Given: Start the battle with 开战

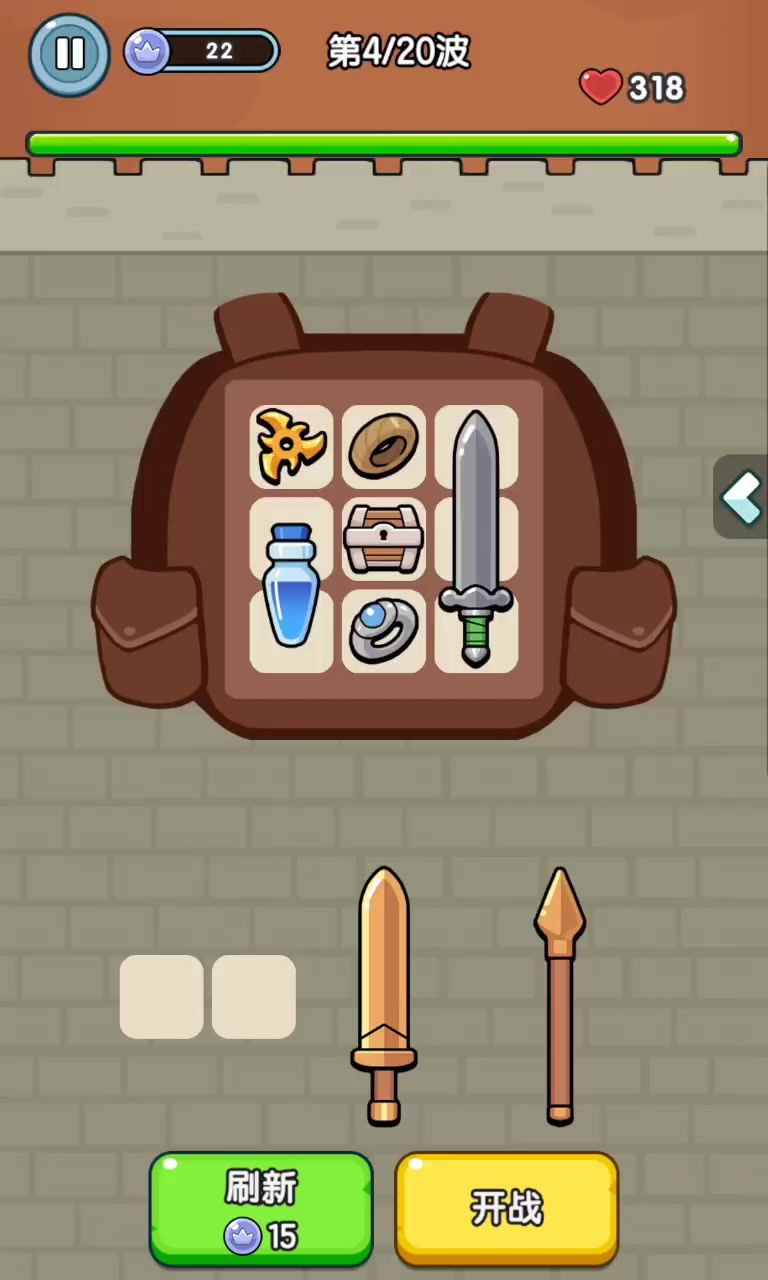Looking at the screenshot, I should pyautogui.click(x=506, y=1209).
